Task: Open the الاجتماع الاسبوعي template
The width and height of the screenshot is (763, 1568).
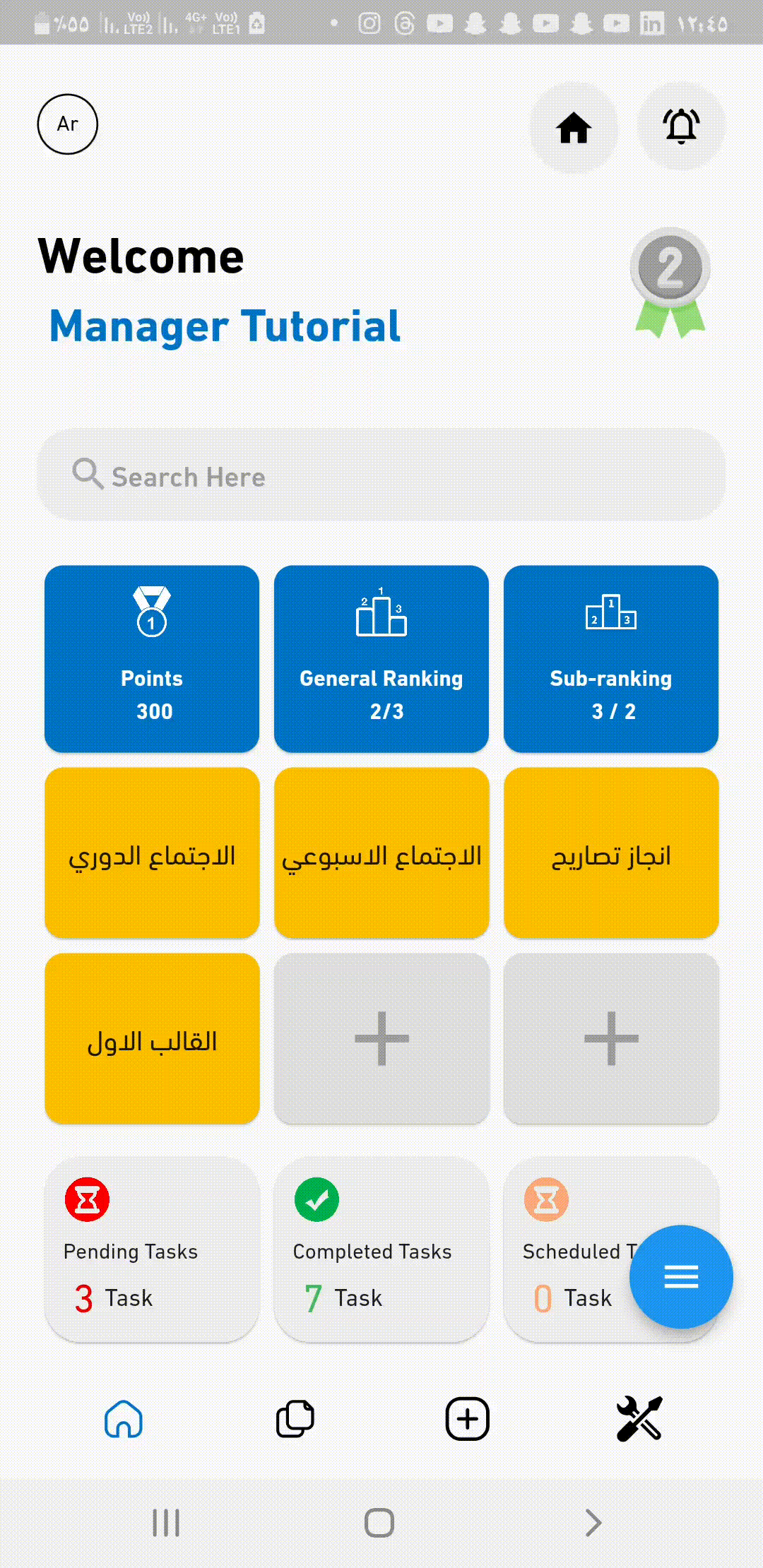Action: (381, 853)
